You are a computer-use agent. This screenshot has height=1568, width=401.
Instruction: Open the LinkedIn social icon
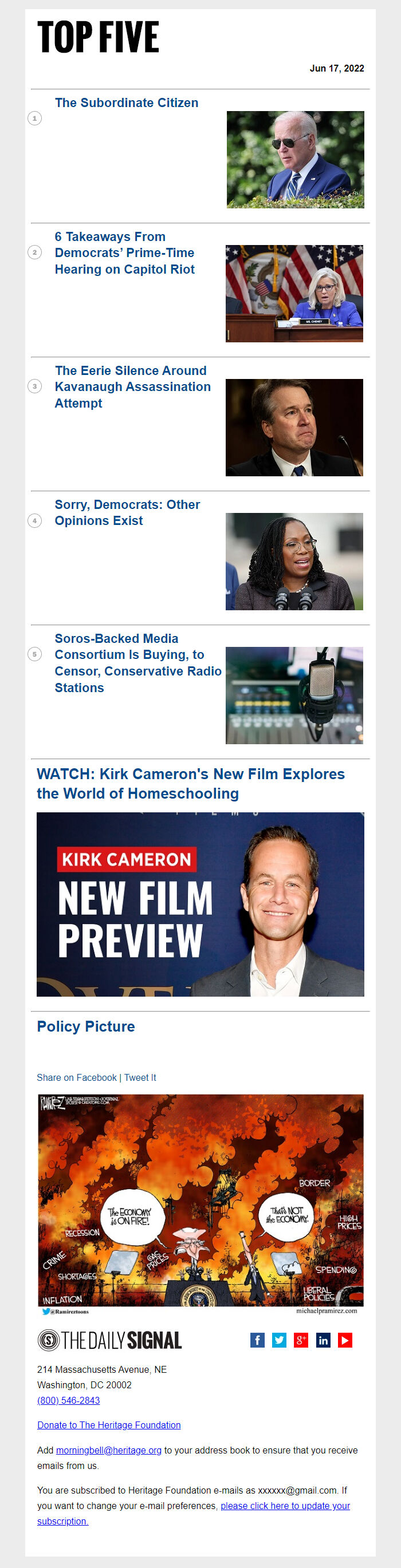click(x=323, y=1340)
